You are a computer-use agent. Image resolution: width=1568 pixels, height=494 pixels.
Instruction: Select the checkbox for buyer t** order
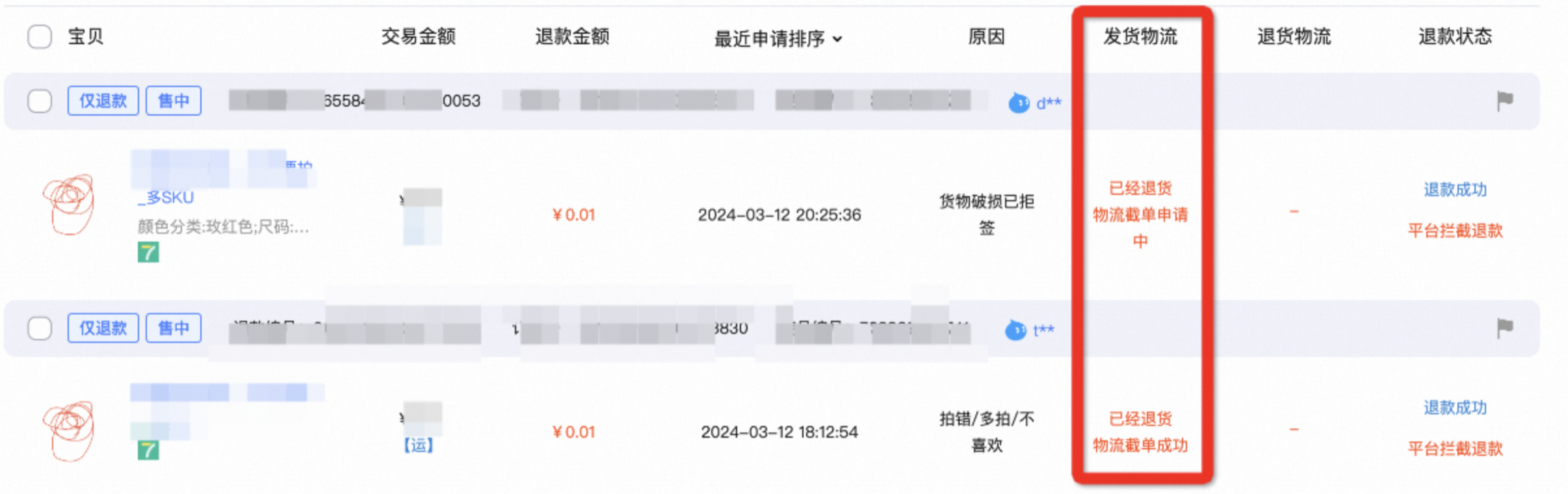[x=40, y=328]
